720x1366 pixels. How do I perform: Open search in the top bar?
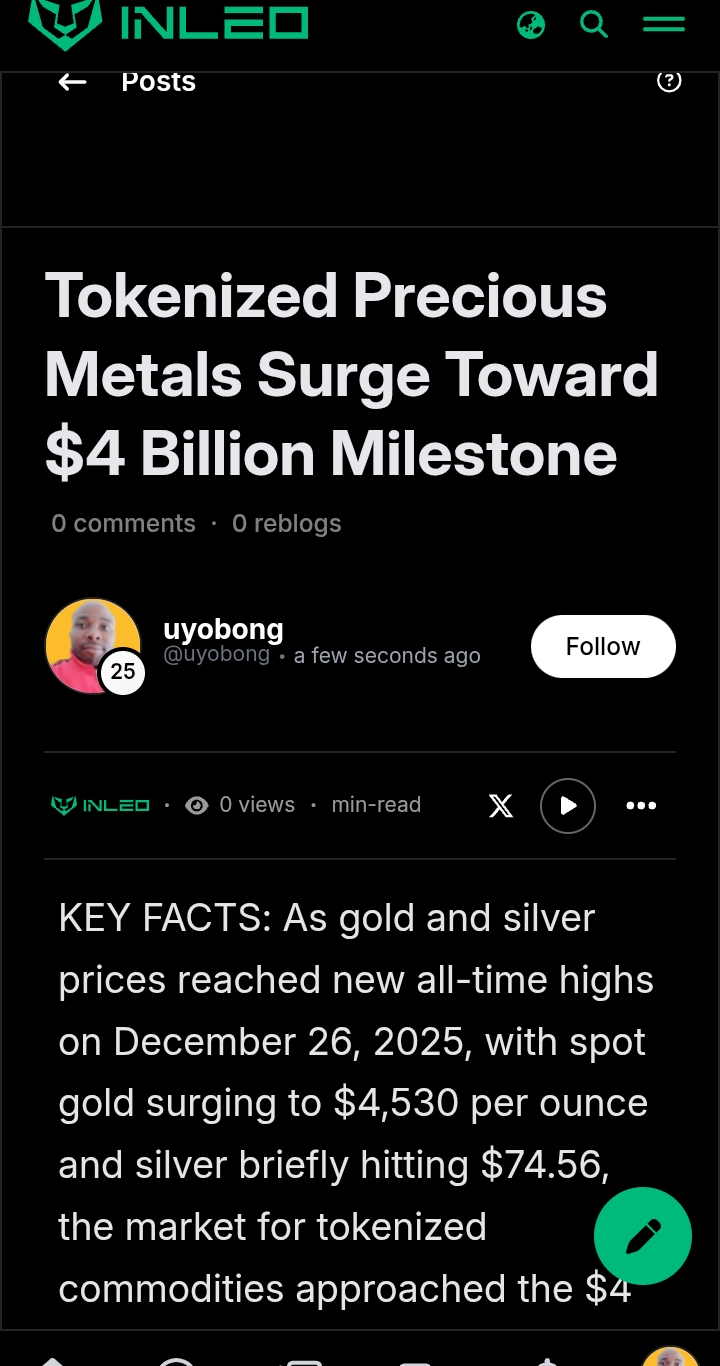click(594, 24)
